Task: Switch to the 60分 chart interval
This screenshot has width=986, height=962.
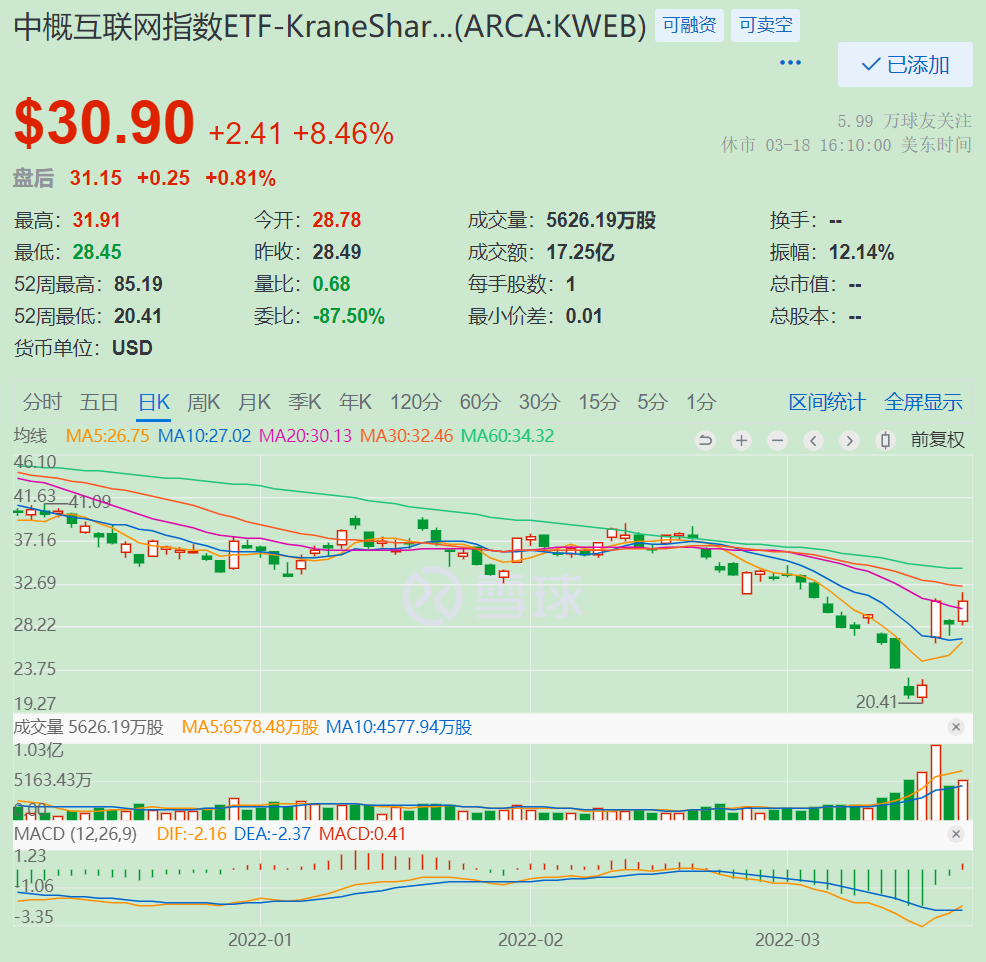Action: 479,402
